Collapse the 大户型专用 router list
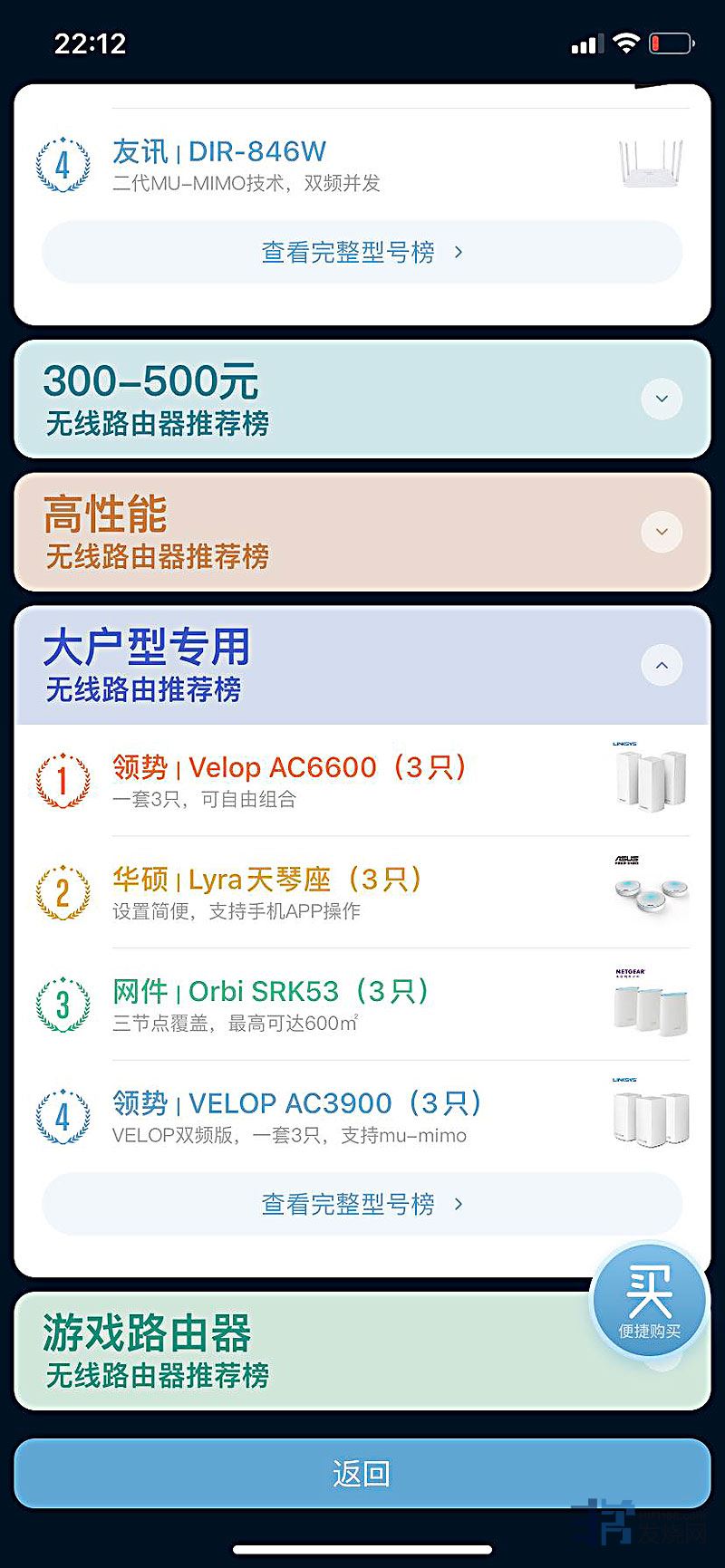Viewport: 725px width, 1568px height. point(662,666)
